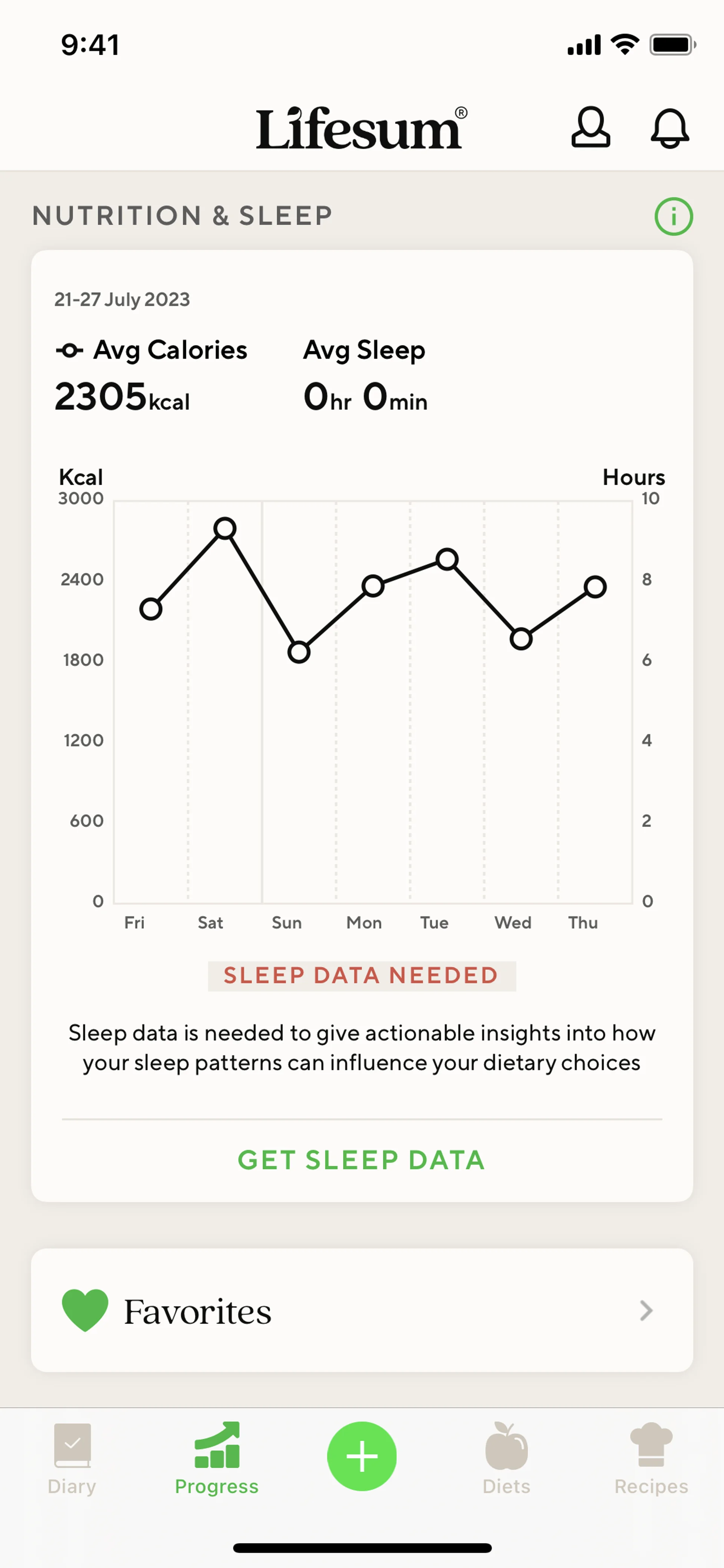Open the Recipes tab

coord(651,1457)
